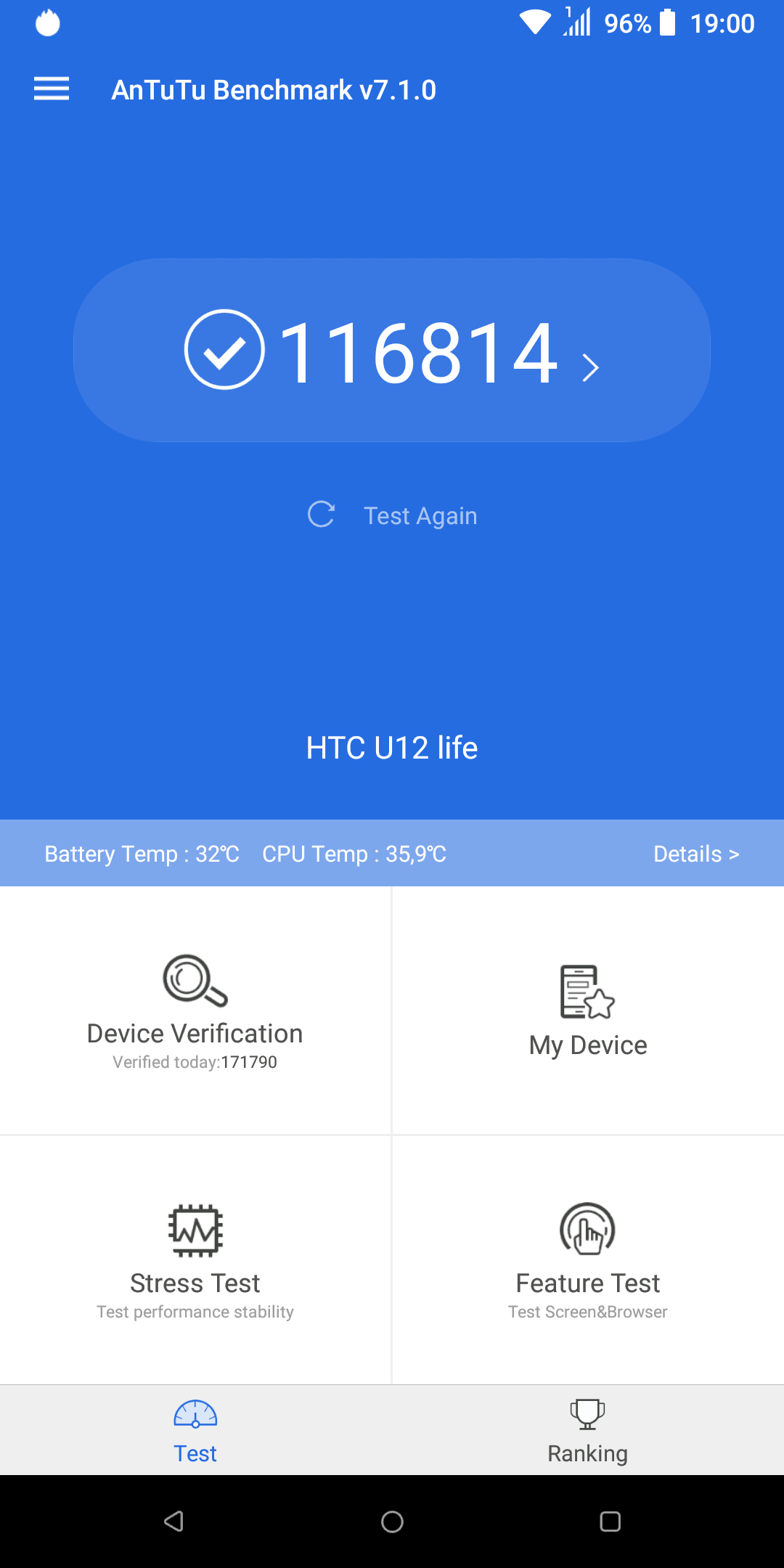Start the Stress Test
784x1568 pixels.
[x=195, y=1260]
